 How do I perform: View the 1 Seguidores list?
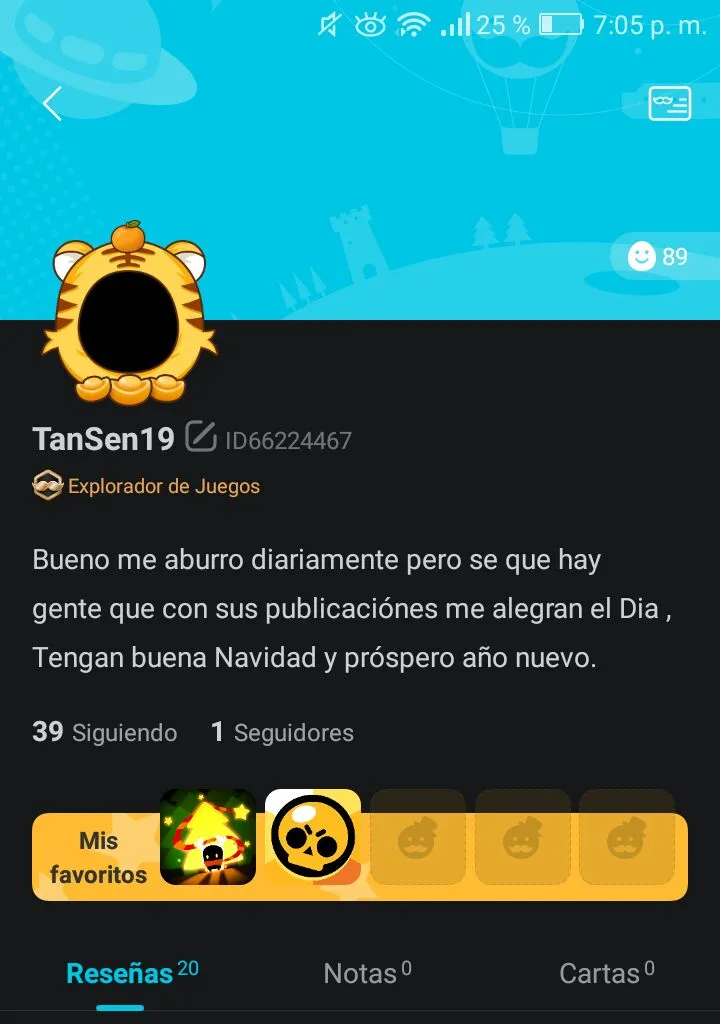tap(282, 732)
